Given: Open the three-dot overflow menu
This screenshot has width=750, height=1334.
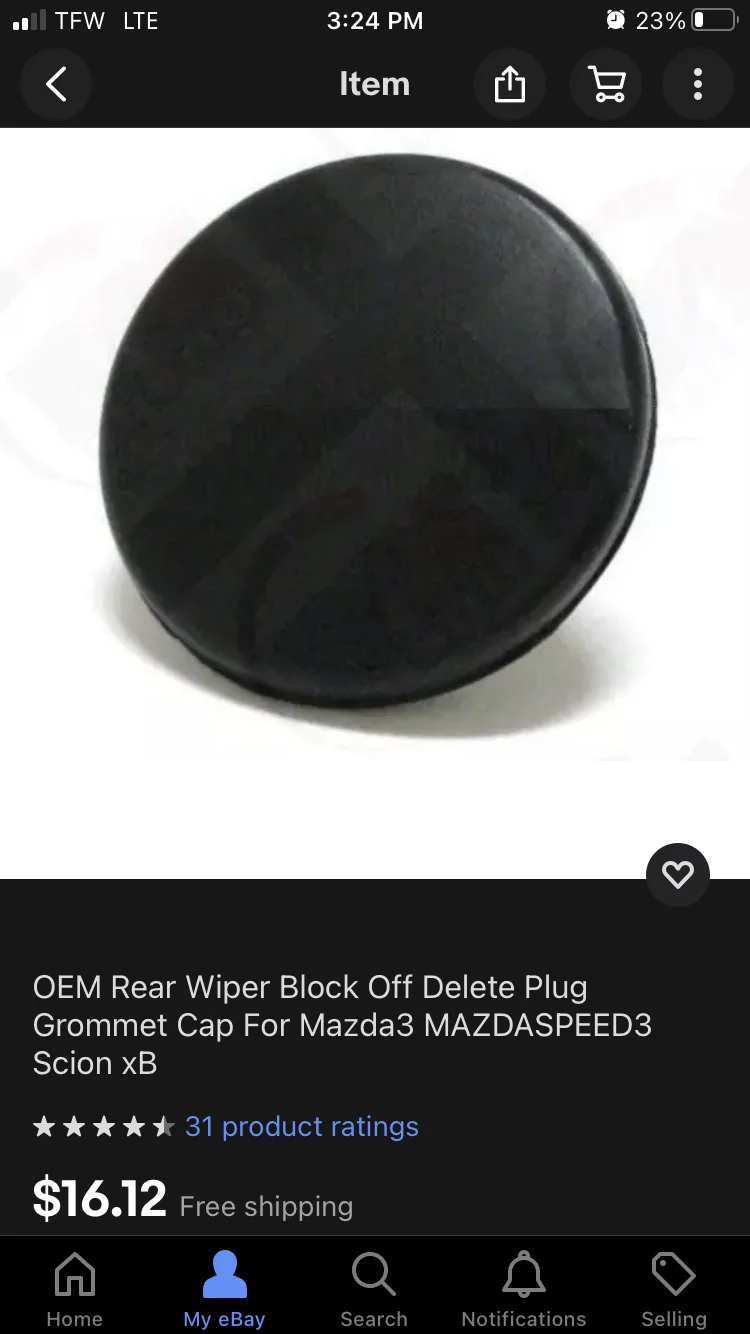Looking at the screenshot, I should click(x=698, y=84).
